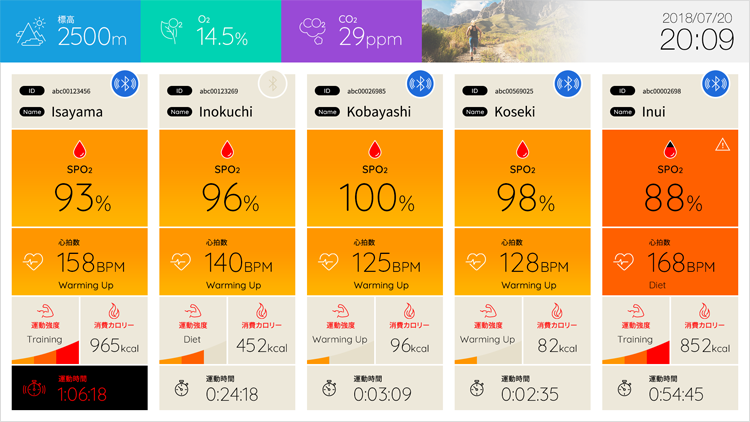Screen dimensions: 750x422
Task: Tap the Bluetooth icon on Isayama's card
Action: [x=125, y=83]
